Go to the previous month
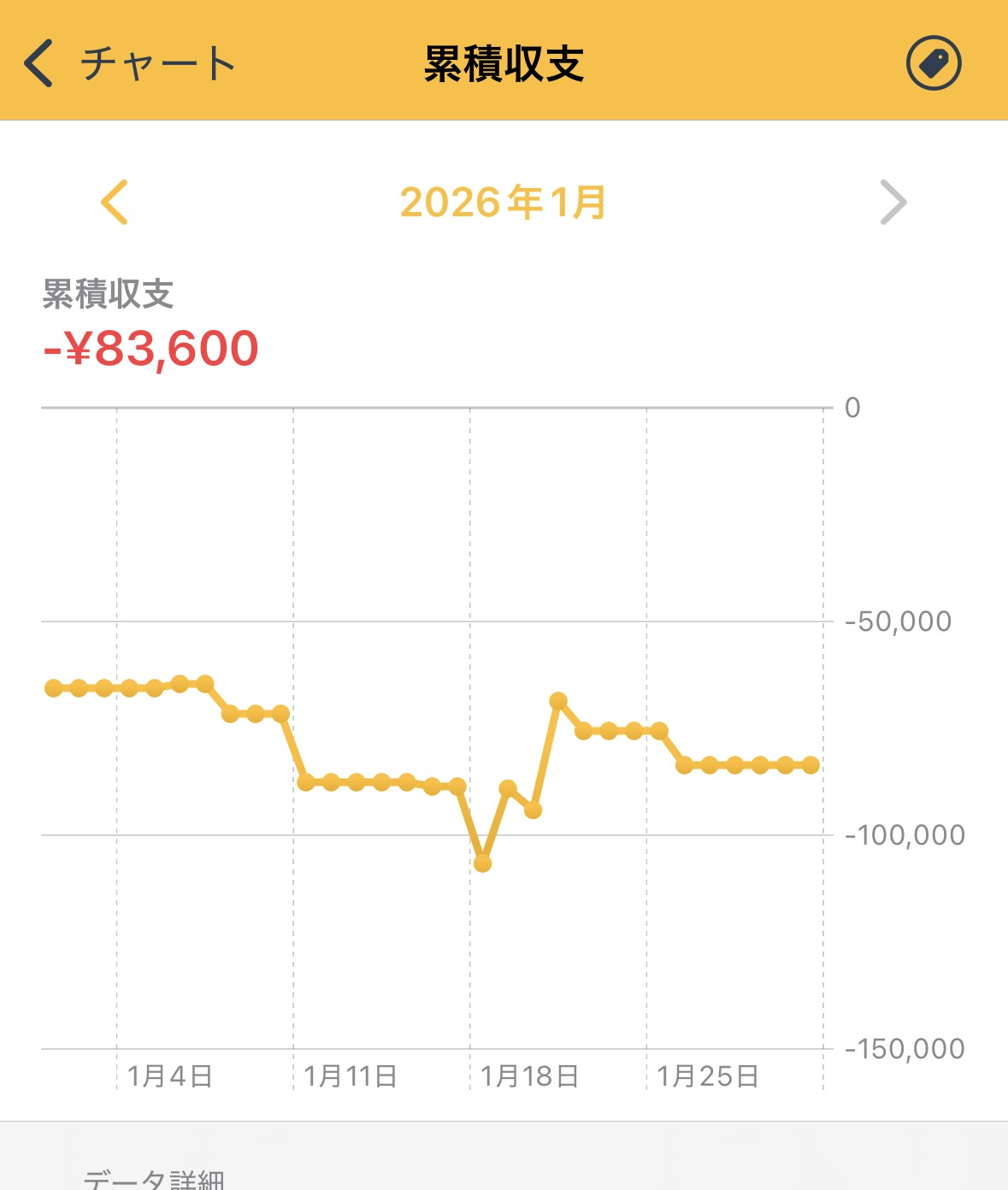1008x1190 pixels. coord(115,203)
